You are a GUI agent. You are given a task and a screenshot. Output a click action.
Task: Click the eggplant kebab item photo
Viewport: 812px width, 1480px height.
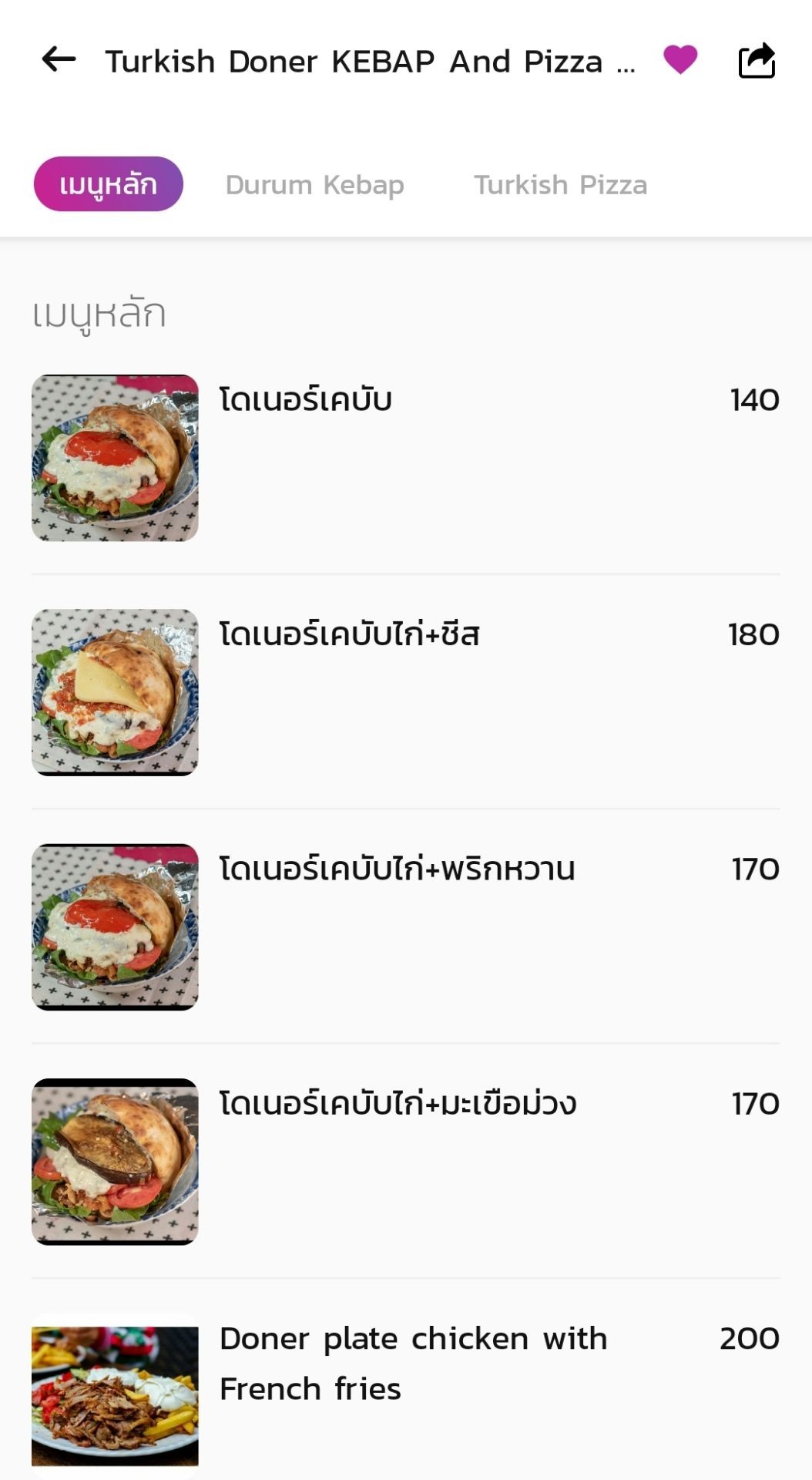click(116, 1160)
